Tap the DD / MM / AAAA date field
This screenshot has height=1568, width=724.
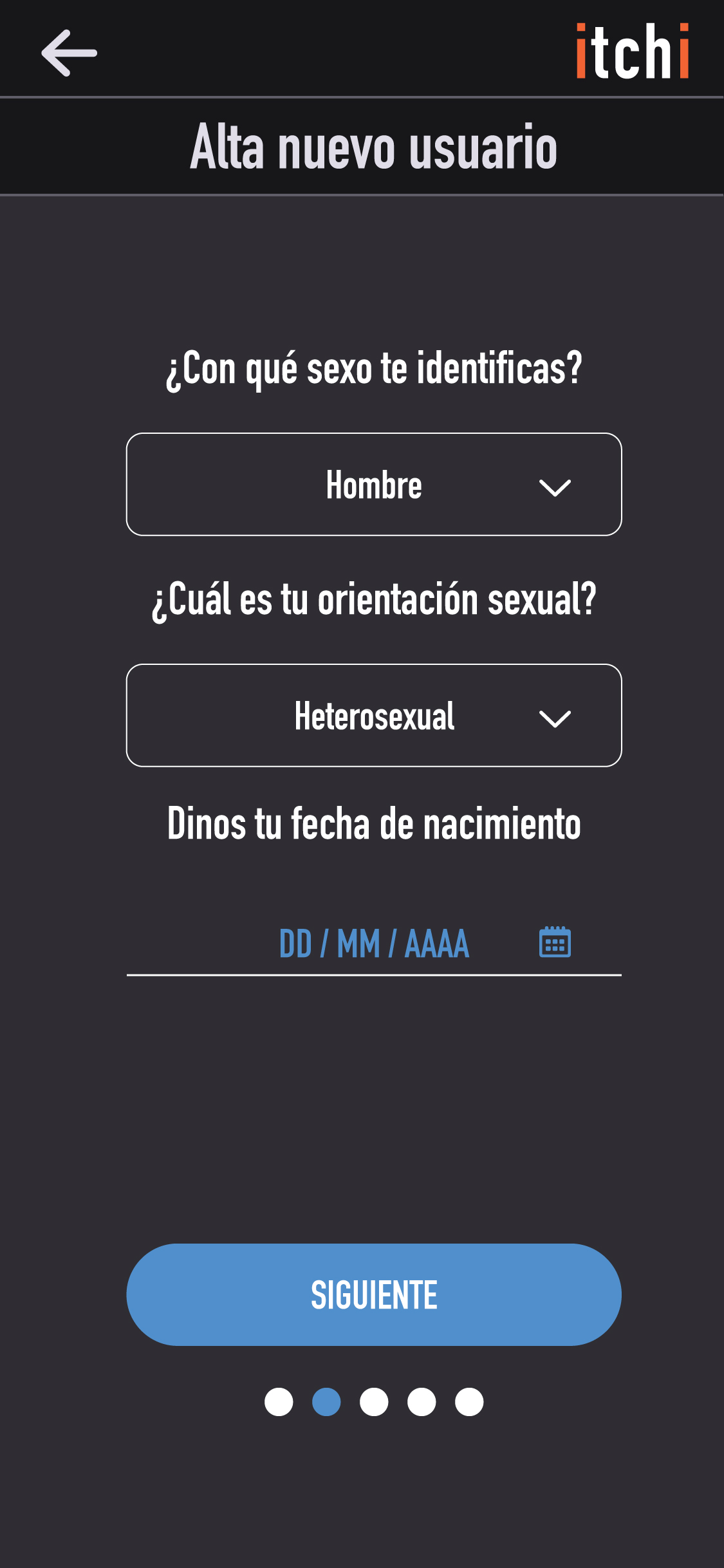374,944
